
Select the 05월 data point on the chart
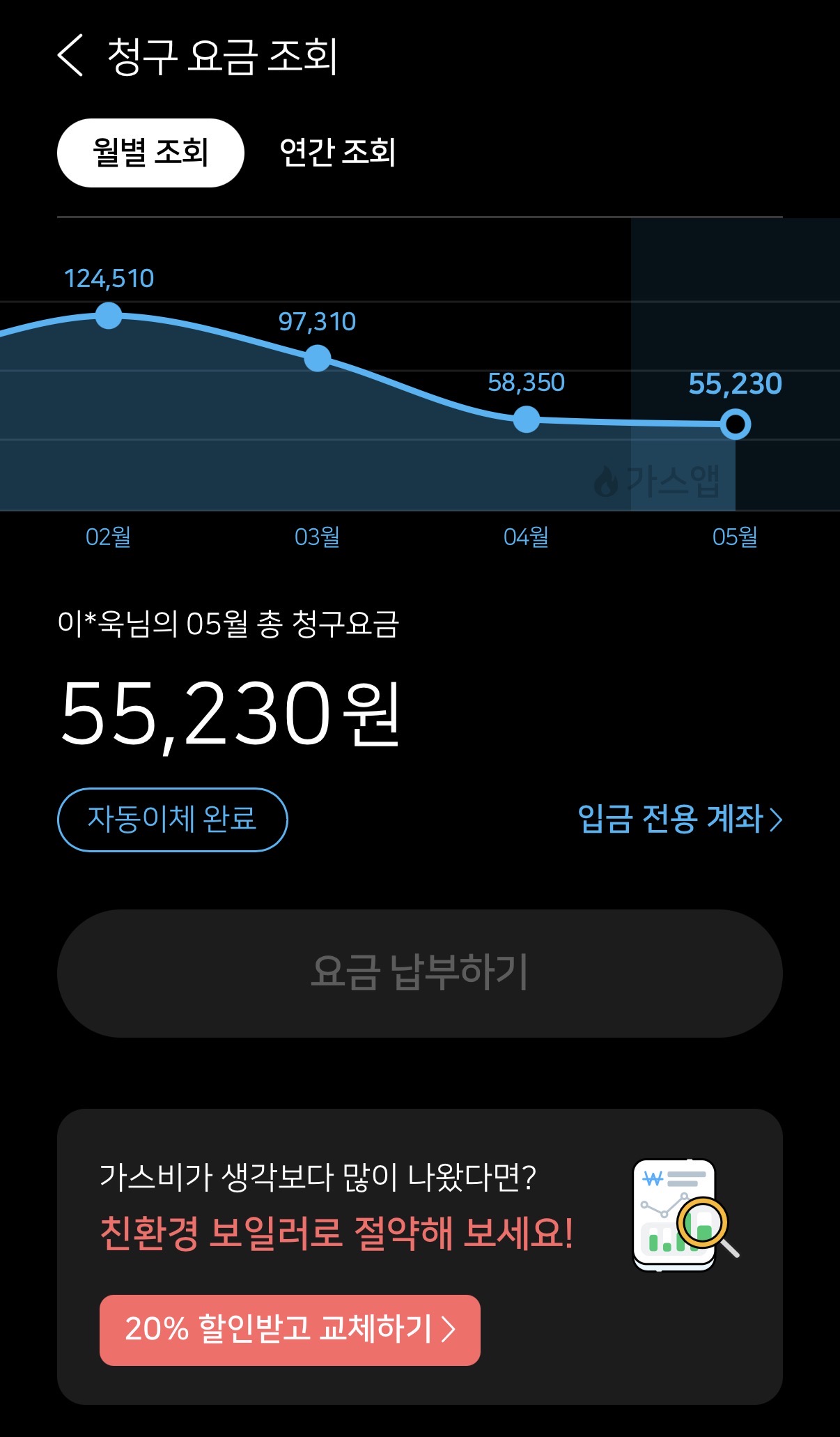[x=736, y=424]
